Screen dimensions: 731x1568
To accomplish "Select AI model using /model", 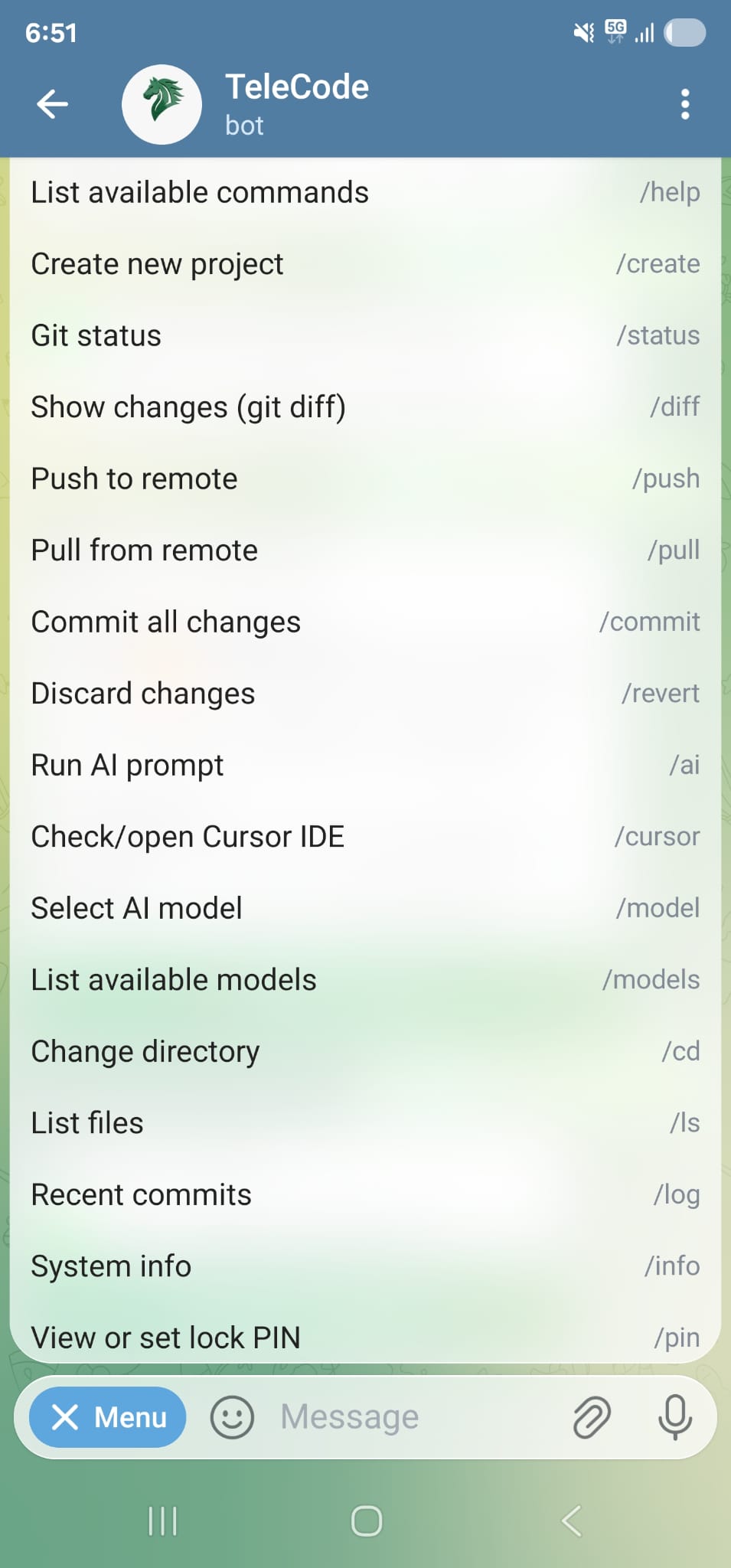I will coord(365,907).
